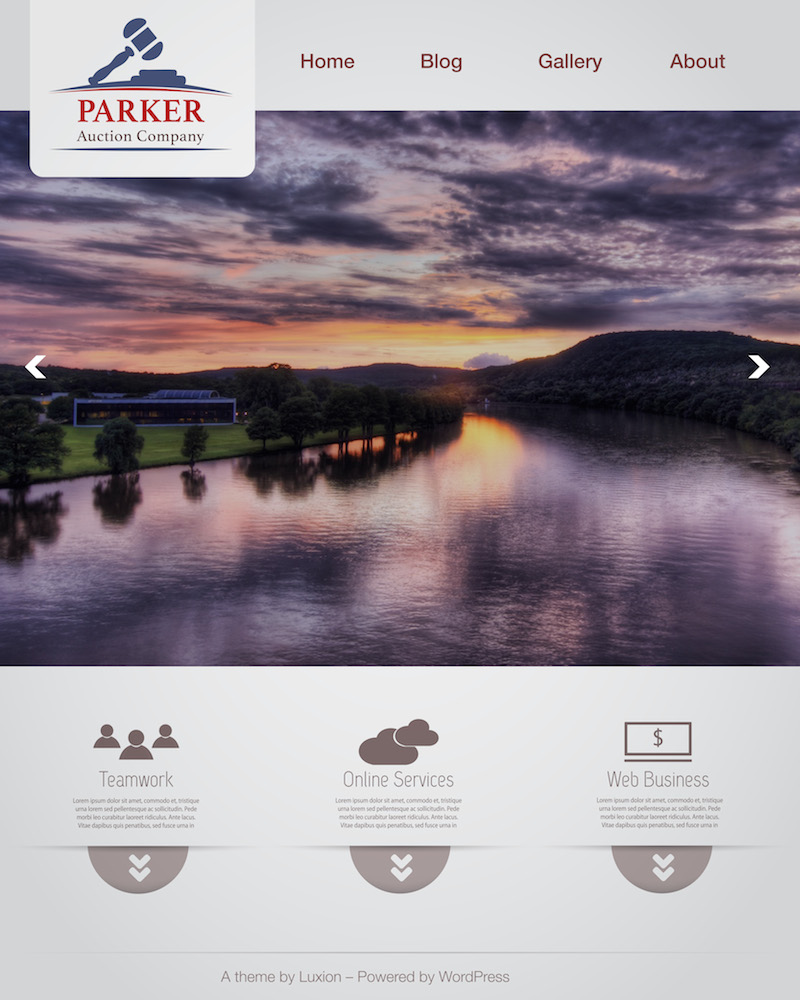The height and width of the screenshot is (1000, 800).
Task: Expand the Web Business down arrow
Action: [662, 867]
